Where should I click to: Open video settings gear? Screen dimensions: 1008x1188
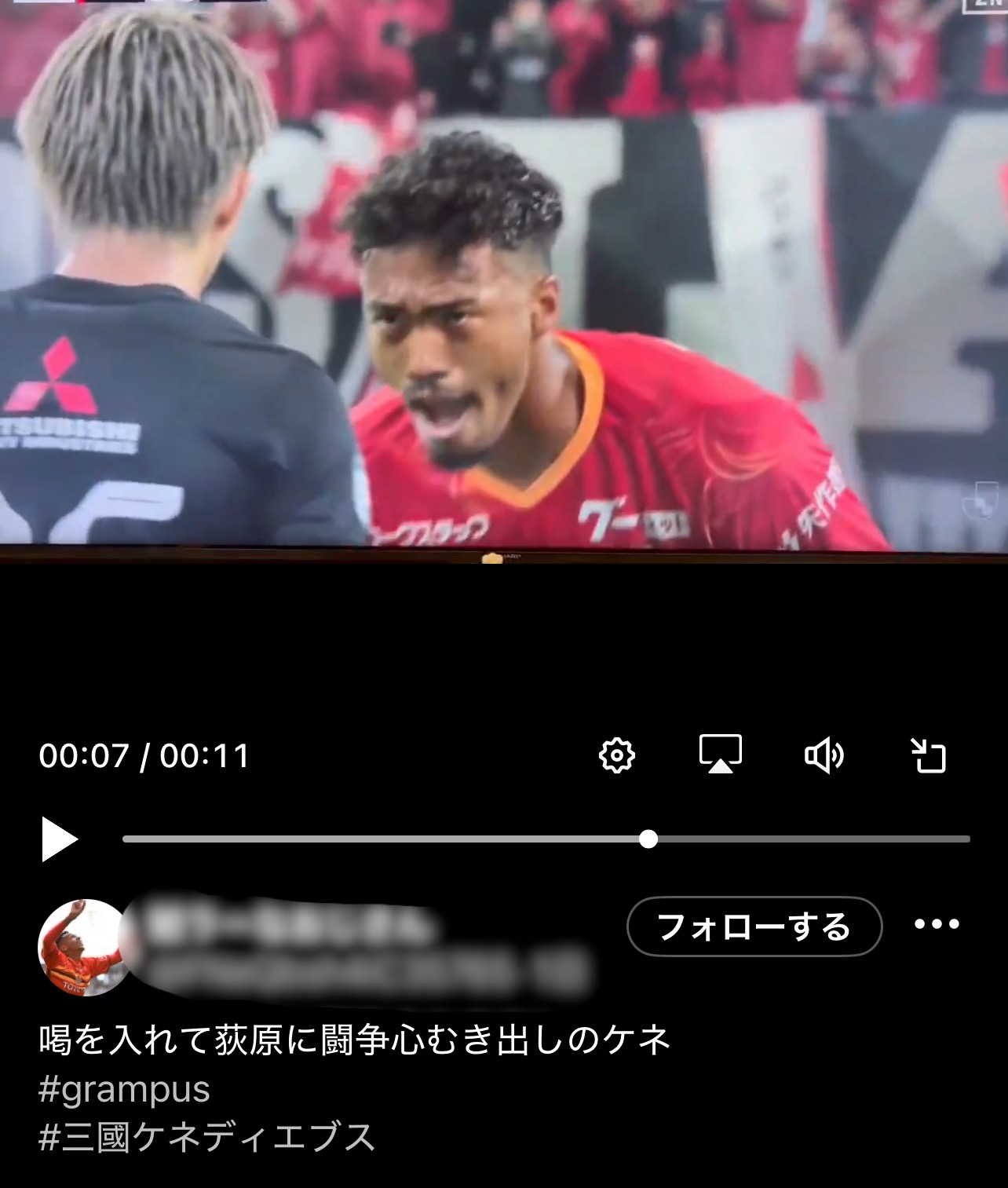click(616, 755)
